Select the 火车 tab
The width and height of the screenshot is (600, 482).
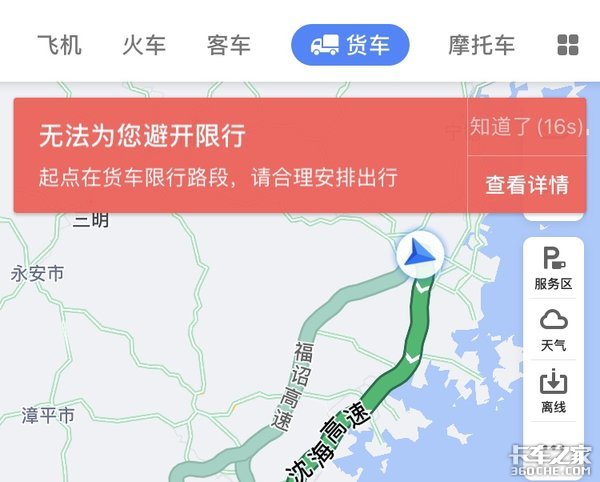tap(144, 45)
